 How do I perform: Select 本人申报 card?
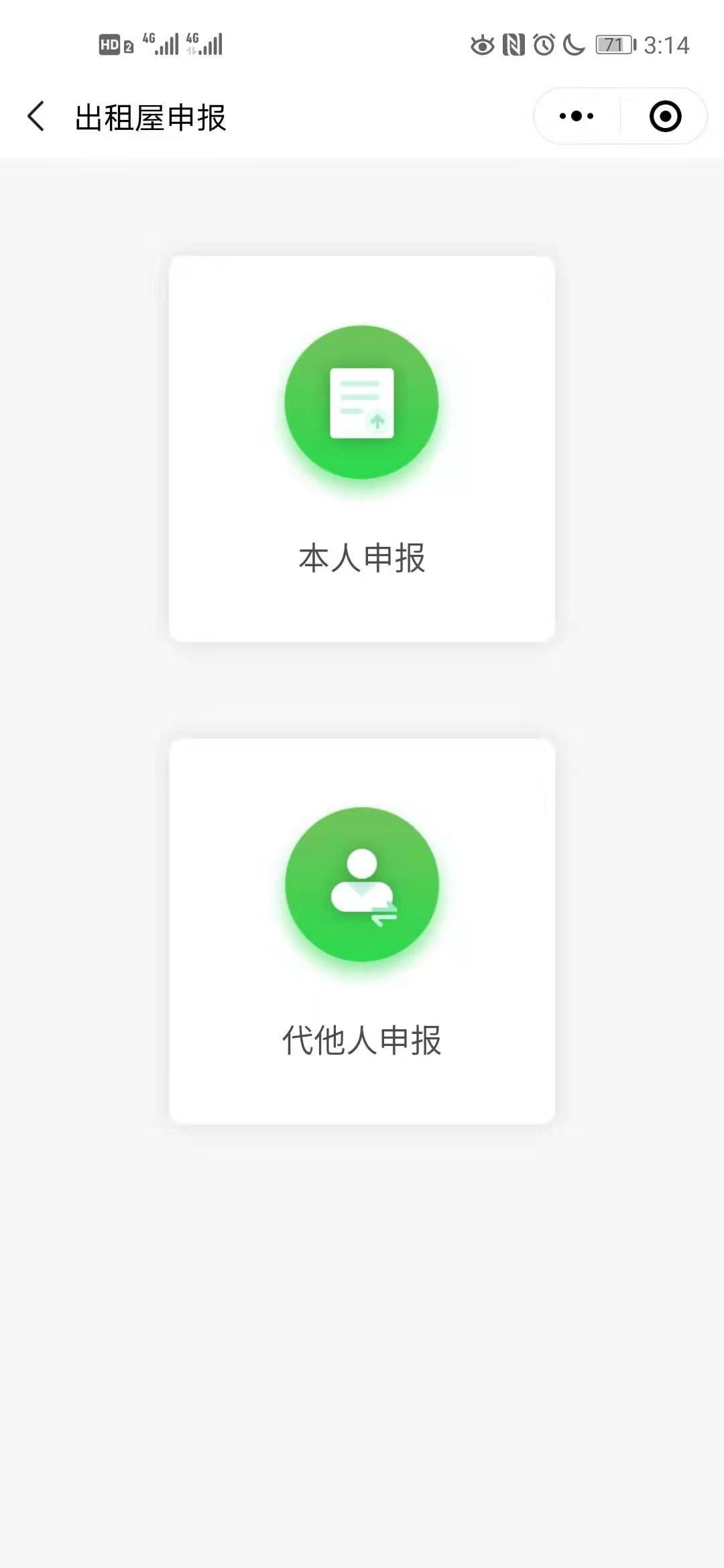pos(362,449)
